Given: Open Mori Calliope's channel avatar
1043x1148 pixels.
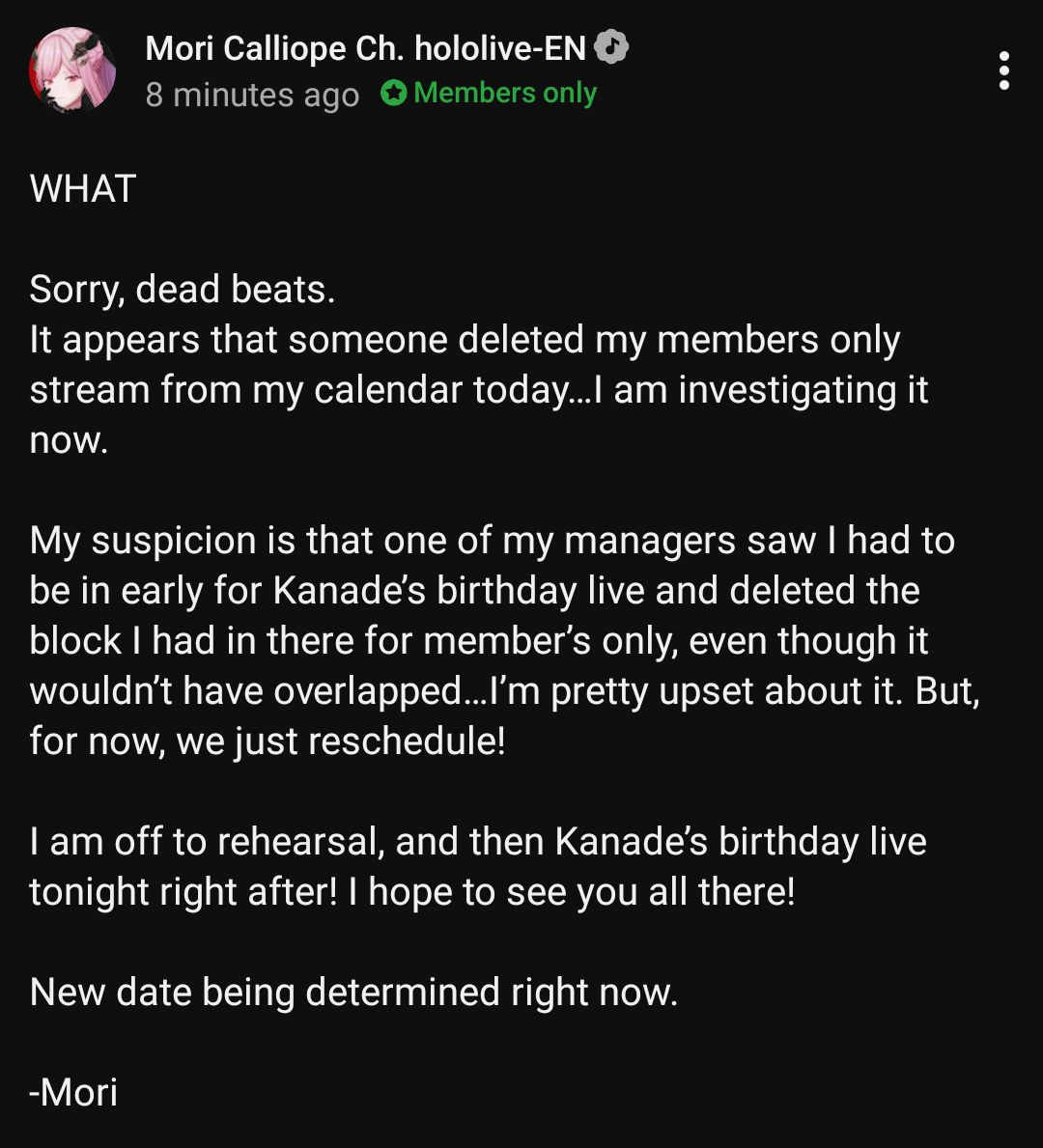Looking at the screenshot, I should [73, 70].
